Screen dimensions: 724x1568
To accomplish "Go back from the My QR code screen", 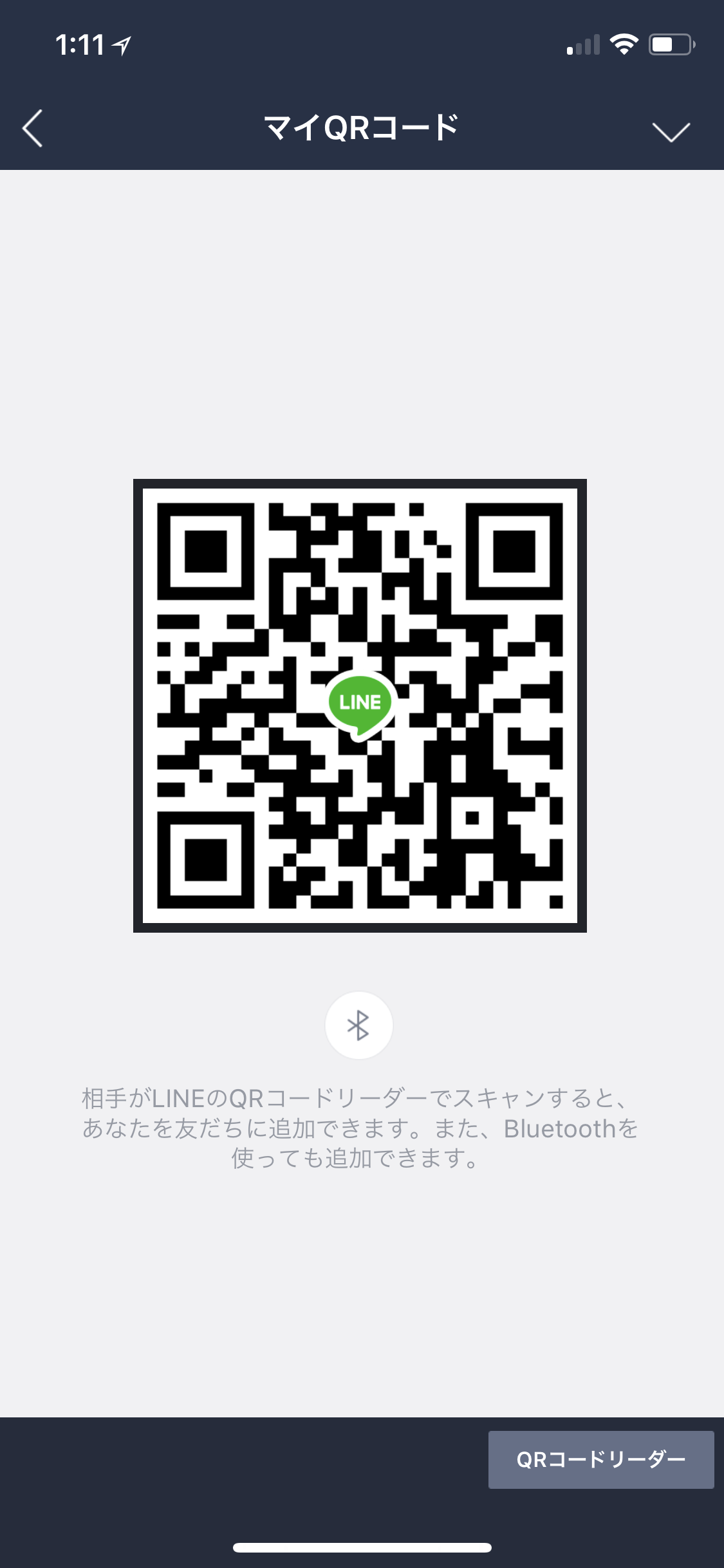I will pos(33,128).
